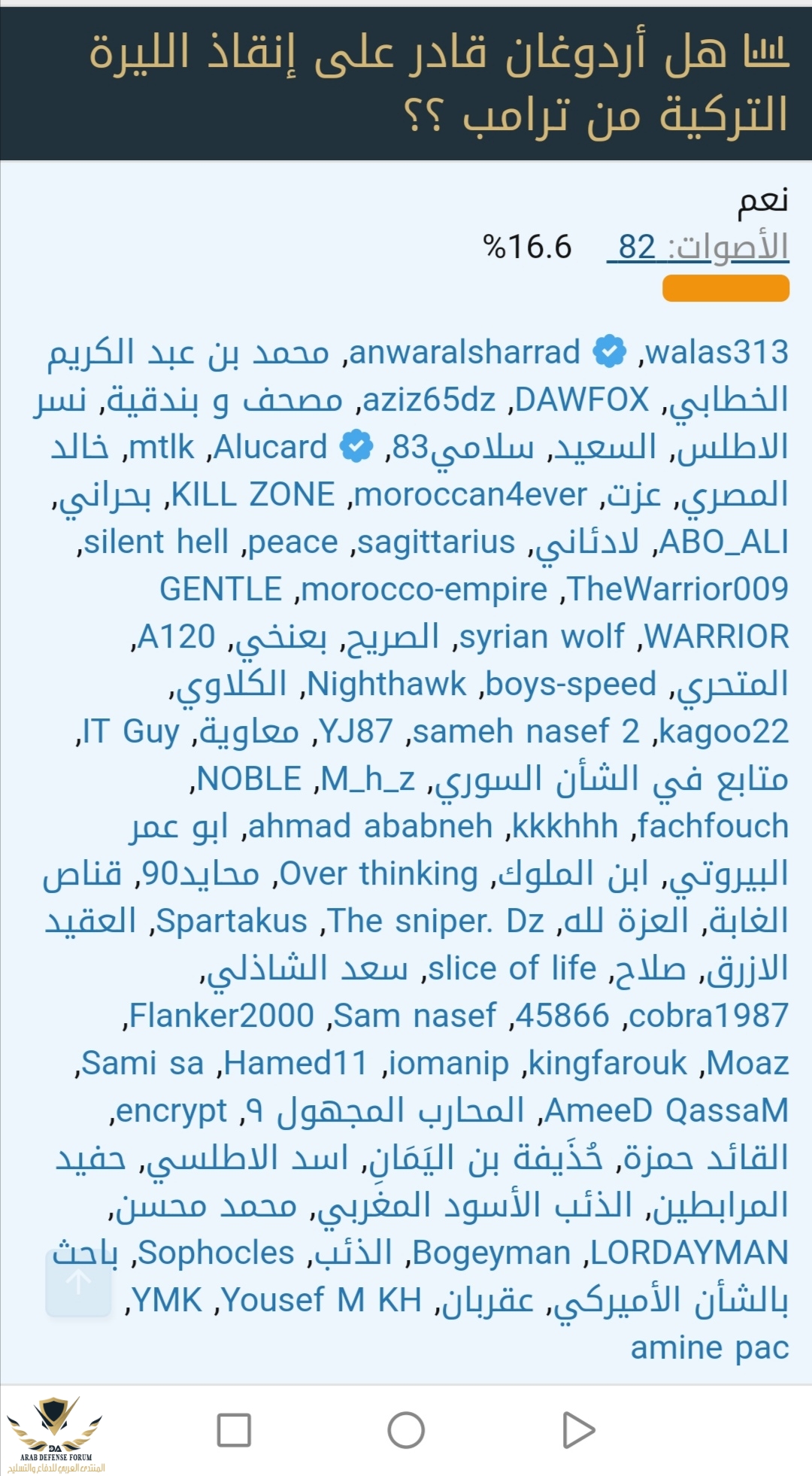Image resolution: width=812 pixels, height=1476 pixels.
Task: Visit Flanker2000's profile
Action: [221, 1016]
